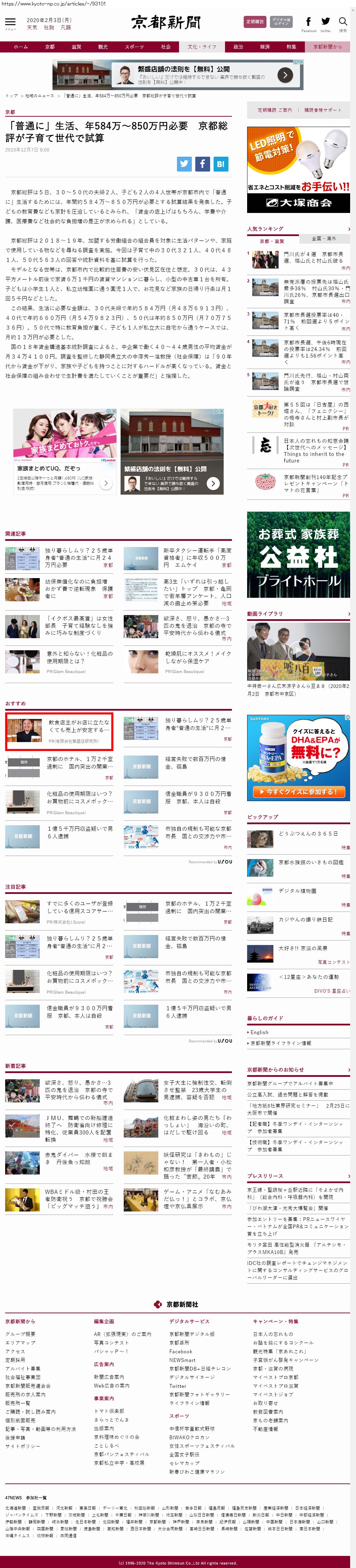Switch ranking to 全国・海外
This screenshot has height=1568, width=356.
[x=324, y=238]
